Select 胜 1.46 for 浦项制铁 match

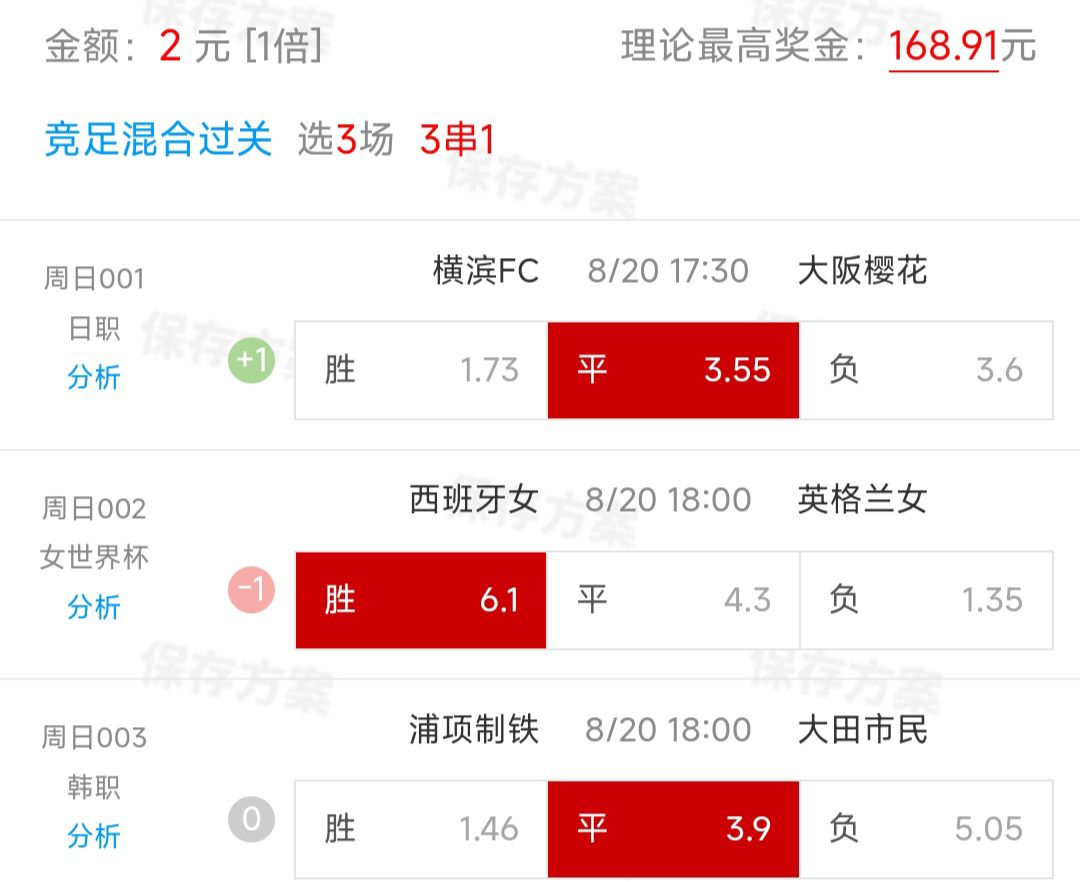click(x=421, y=829)
